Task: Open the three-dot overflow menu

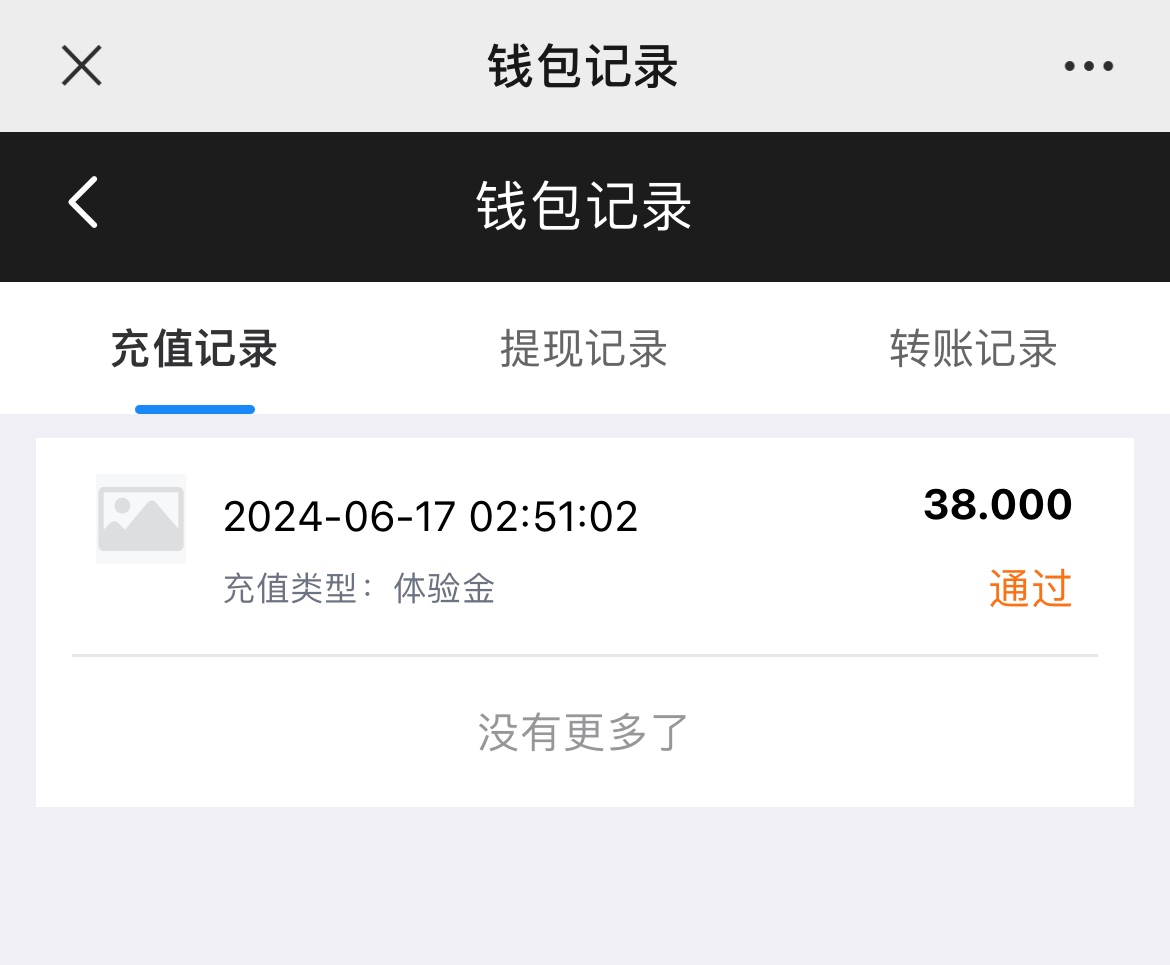Action: 1088,67
